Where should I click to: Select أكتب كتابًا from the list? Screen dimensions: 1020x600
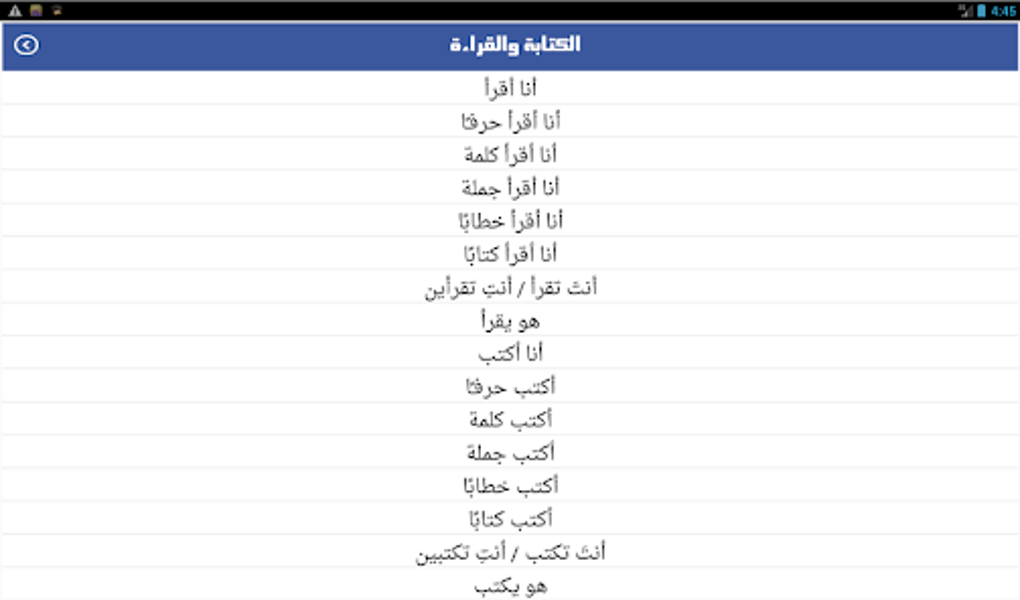[510, 519]
